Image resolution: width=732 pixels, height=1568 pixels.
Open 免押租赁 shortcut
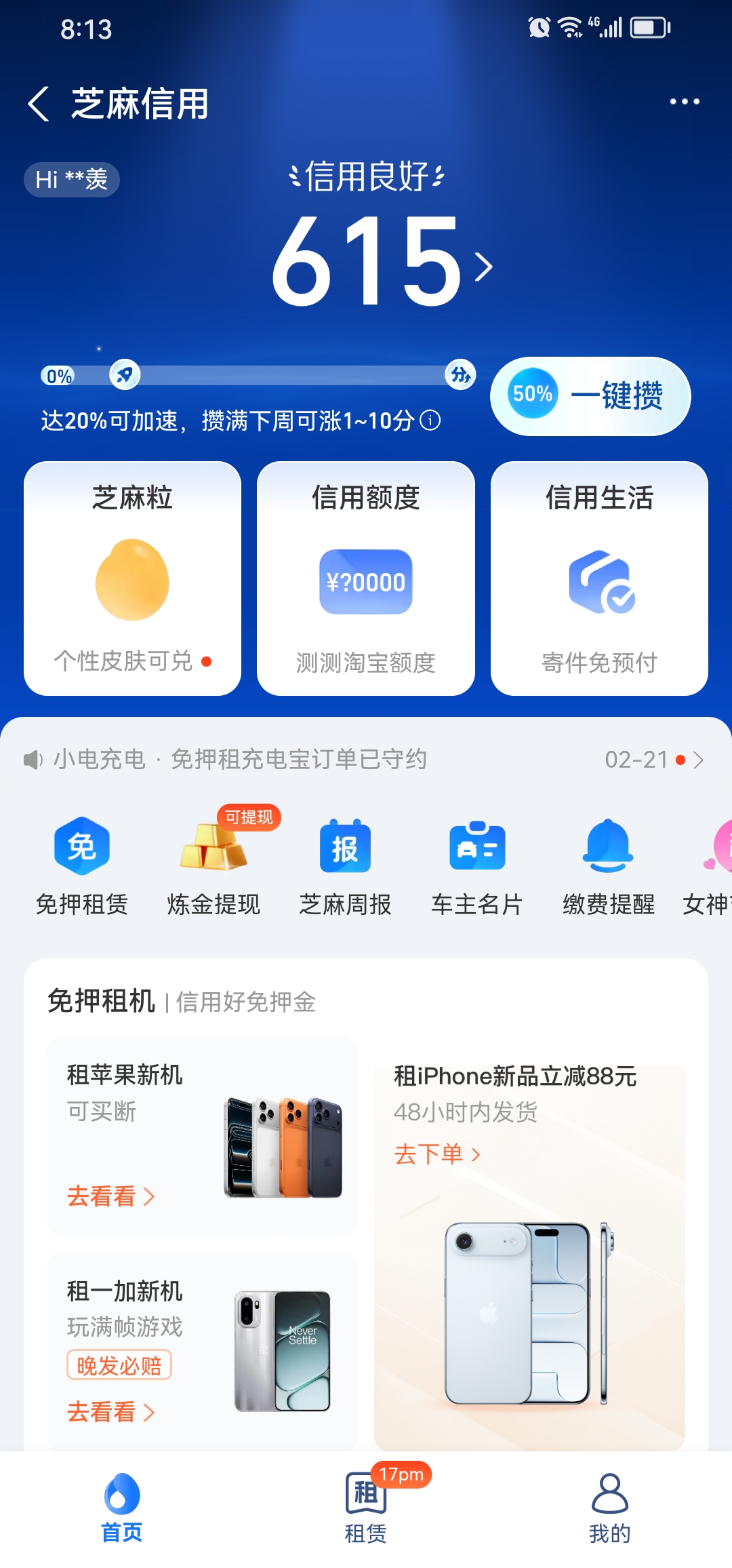tap(82, 866)
